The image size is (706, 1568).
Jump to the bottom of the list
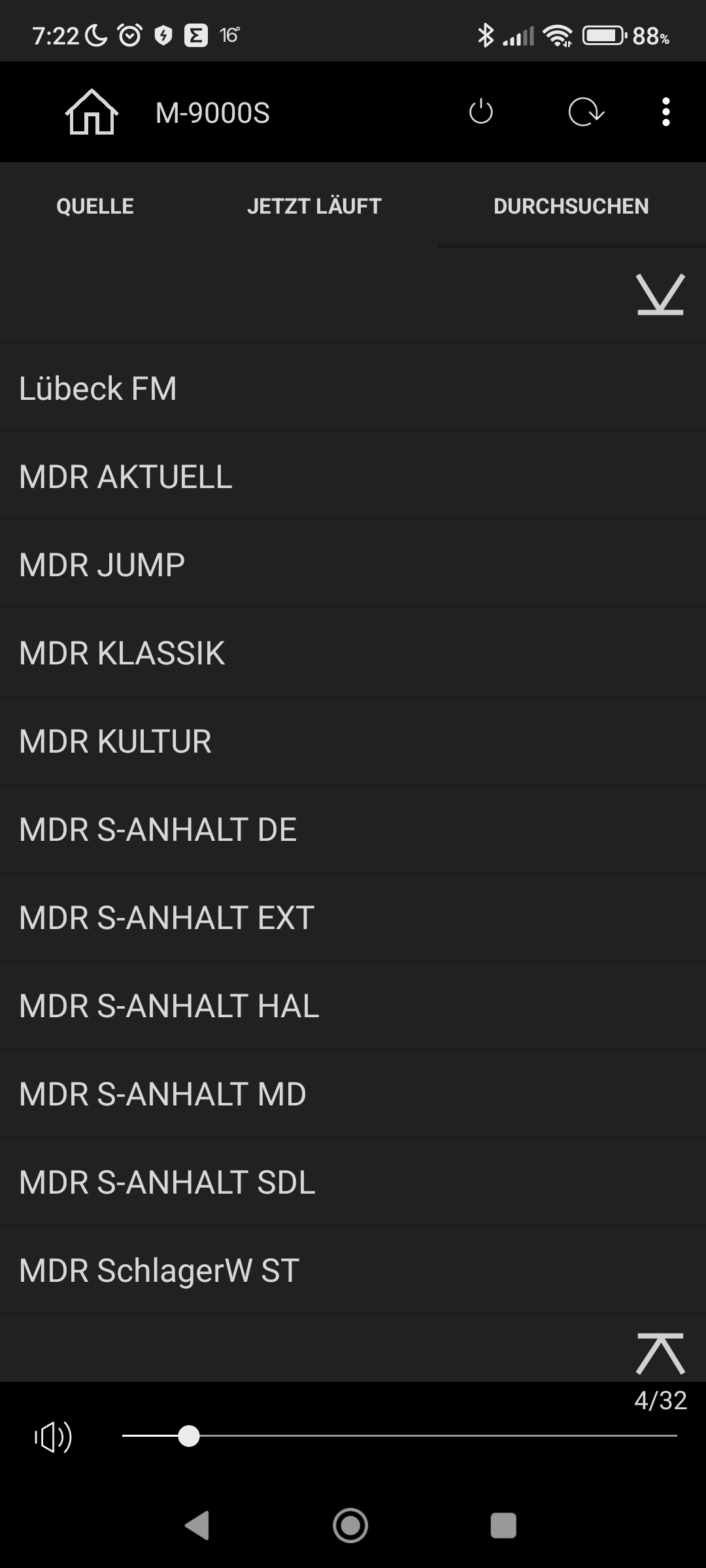click(x=660, y=295)
